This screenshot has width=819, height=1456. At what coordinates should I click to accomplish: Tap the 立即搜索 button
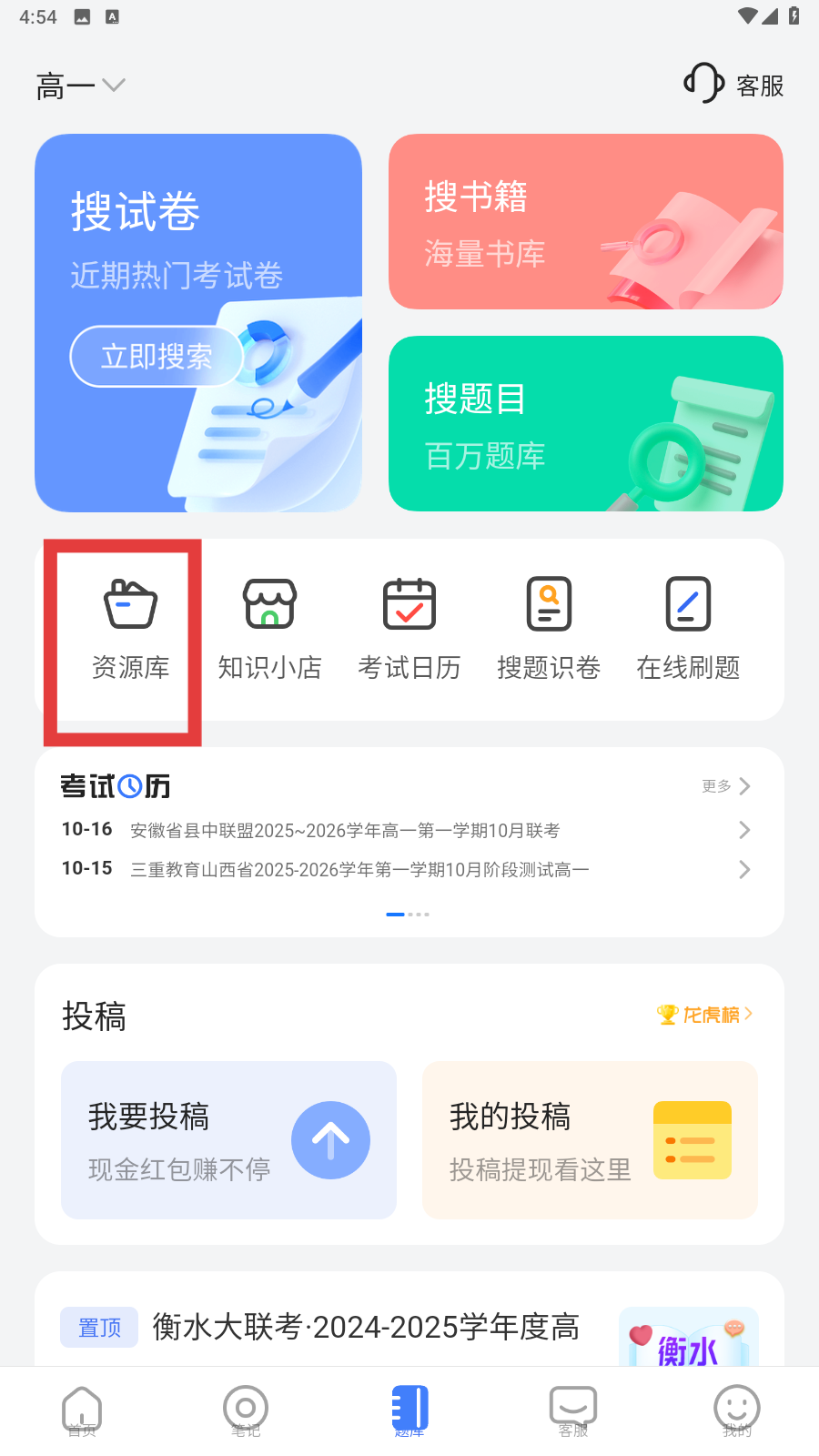click(157, 356)
